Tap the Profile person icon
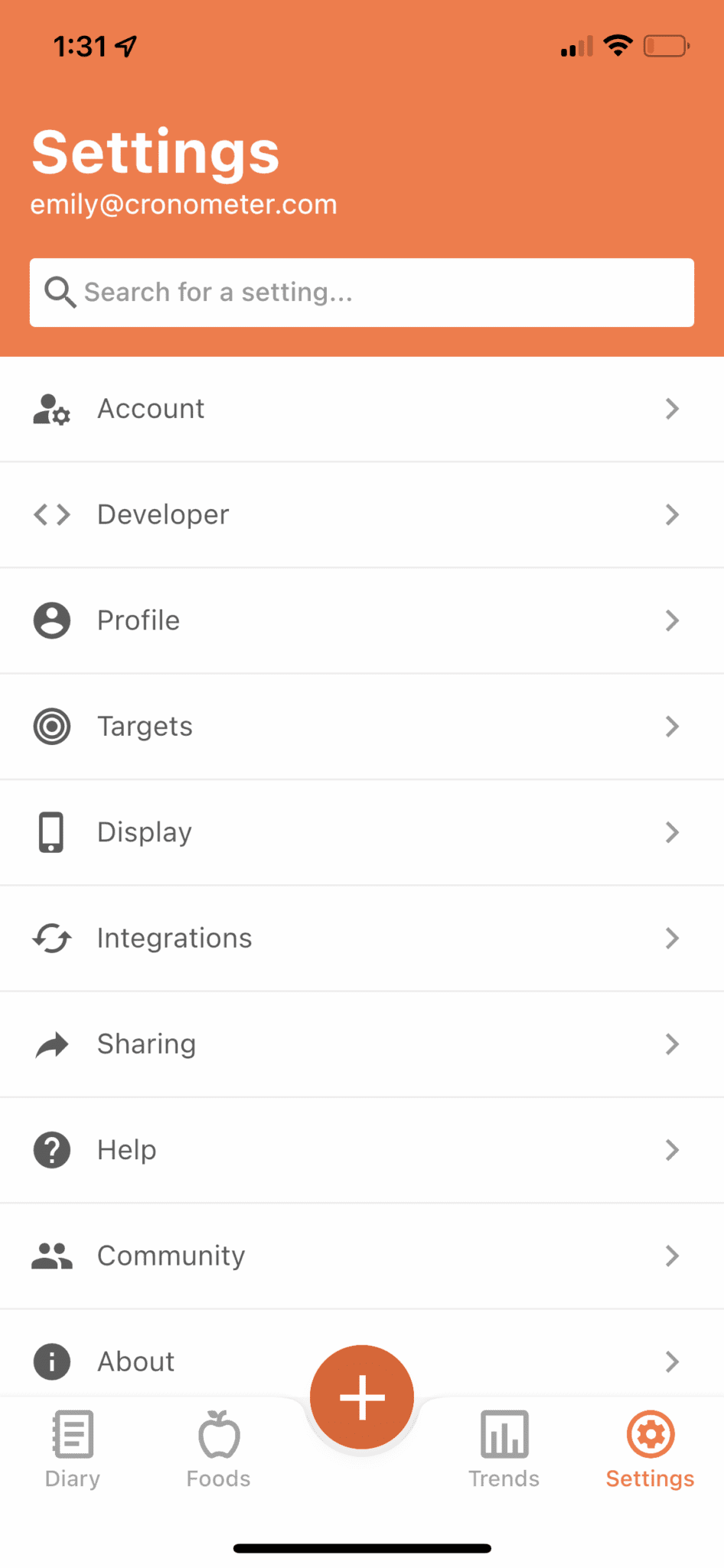Screen dimensions: 724x1568 51,621
